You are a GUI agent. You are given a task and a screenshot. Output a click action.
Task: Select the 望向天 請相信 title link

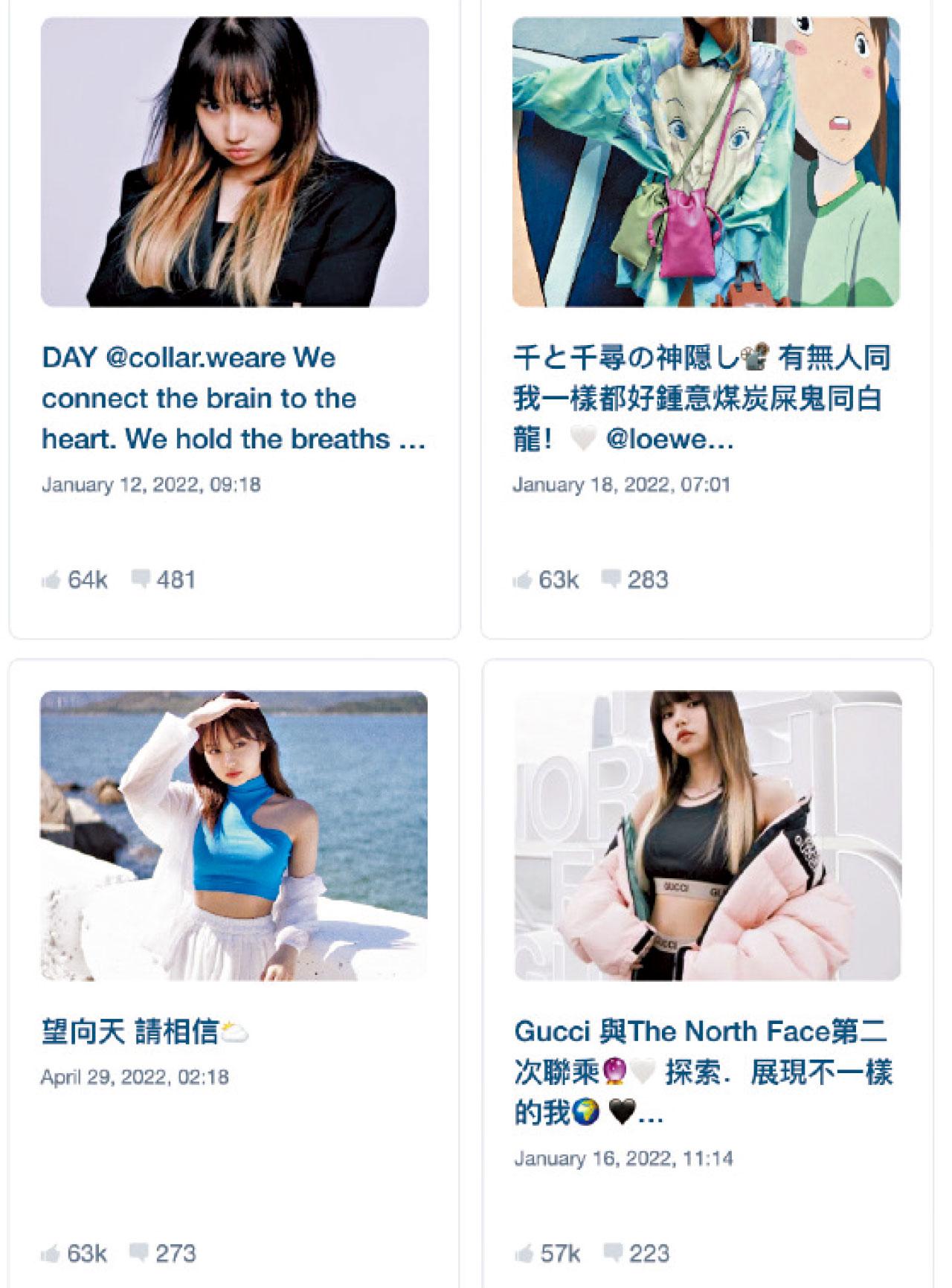(130, 1032)
